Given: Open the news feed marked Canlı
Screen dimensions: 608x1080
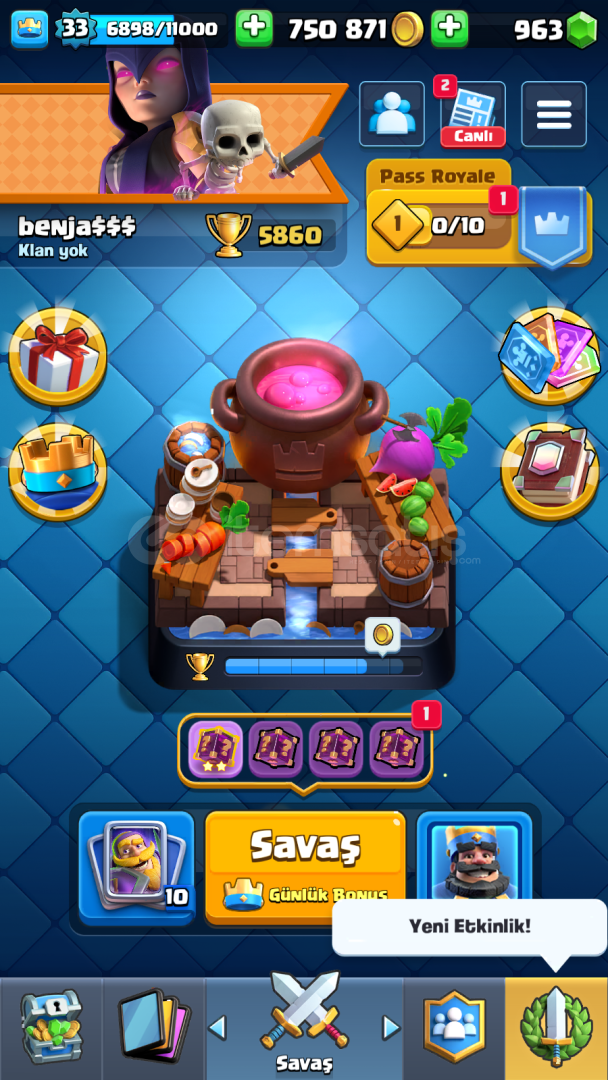Looking at the screenshot, I should pos(473,114).
